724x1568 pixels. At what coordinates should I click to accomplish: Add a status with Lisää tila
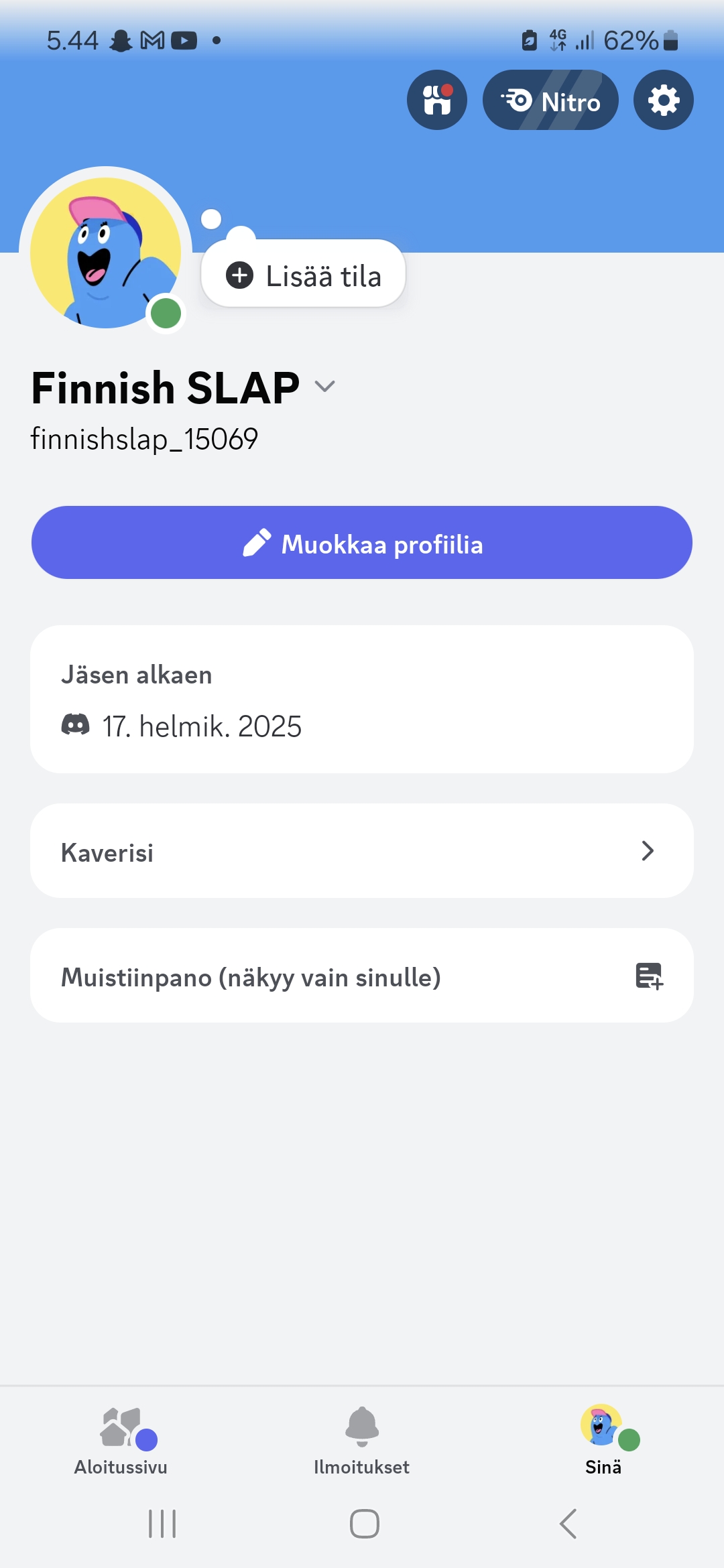304,275
